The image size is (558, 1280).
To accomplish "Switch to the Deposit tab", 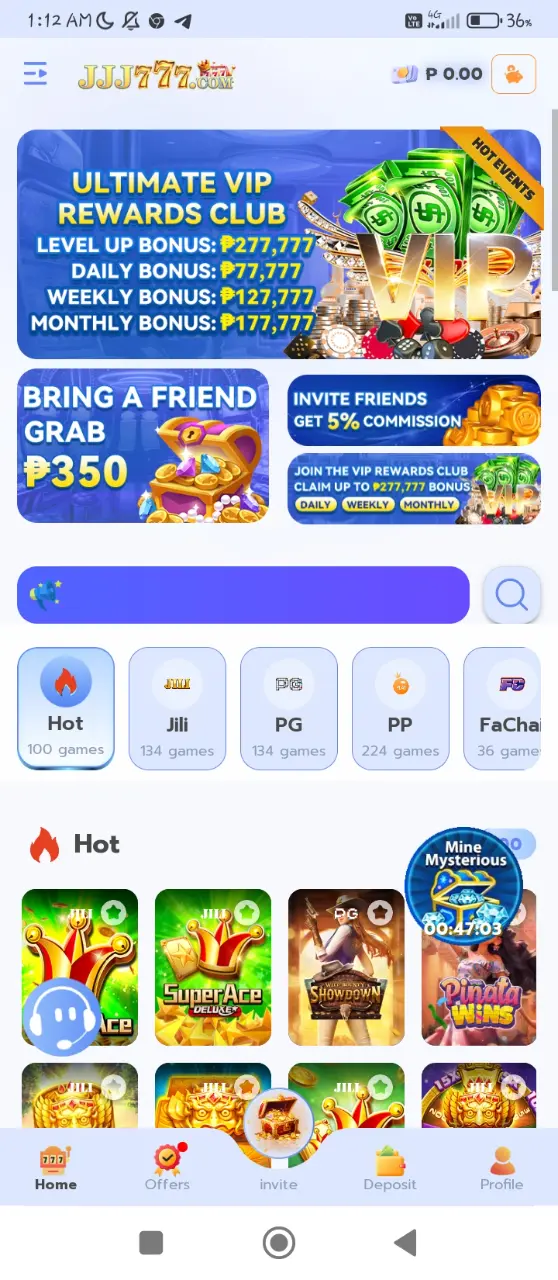I will tap(390, 1168).
